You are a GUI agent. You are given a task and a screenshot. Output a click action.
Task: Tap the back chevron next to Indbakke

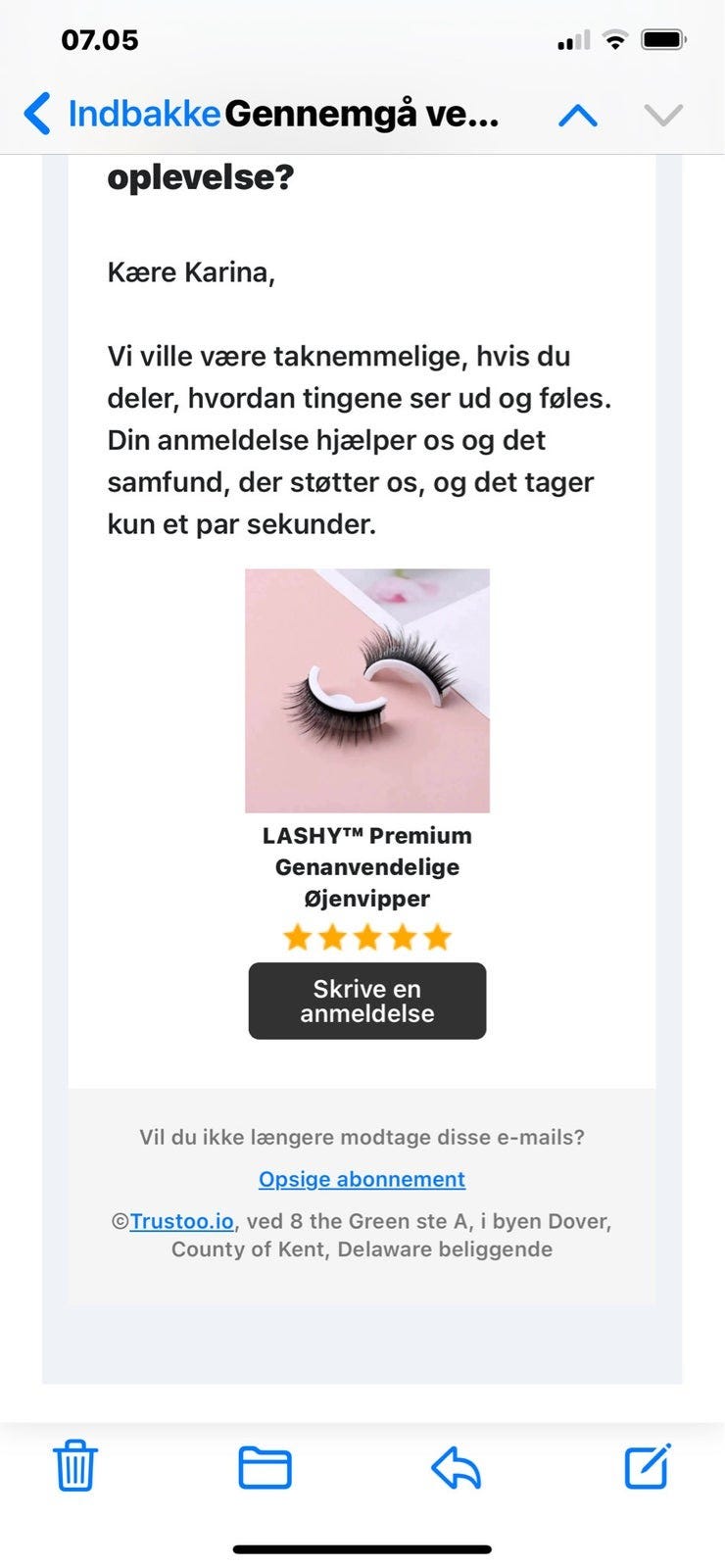(36, 115)
